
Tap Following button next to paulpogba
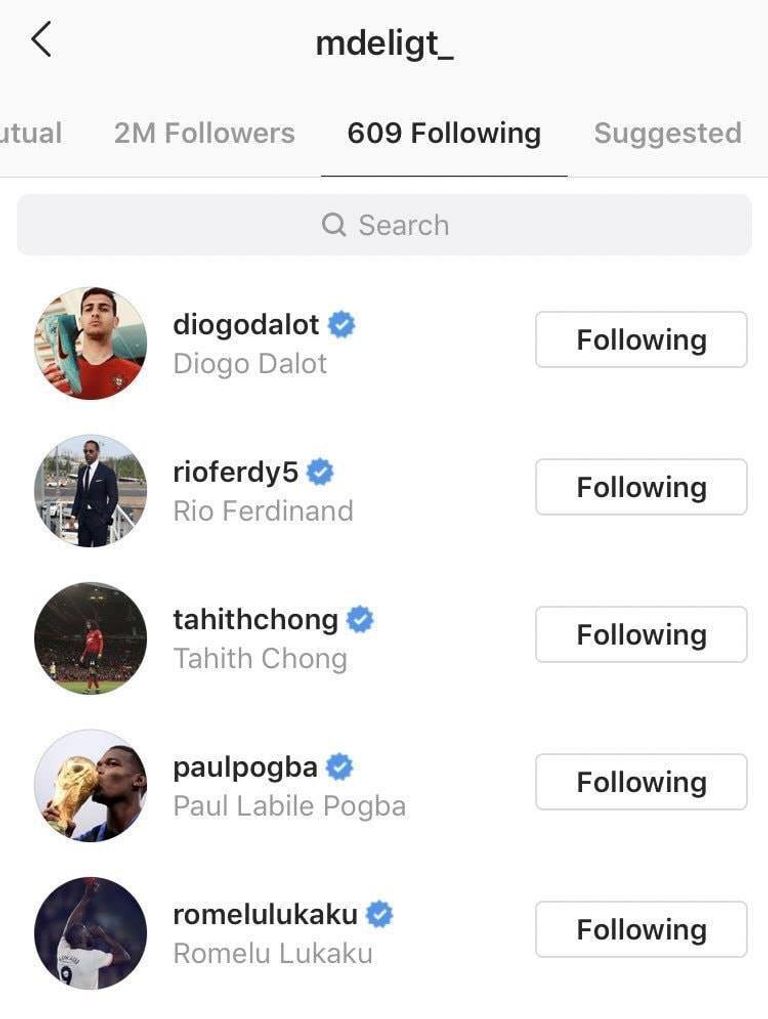click(x=641, y=782)
